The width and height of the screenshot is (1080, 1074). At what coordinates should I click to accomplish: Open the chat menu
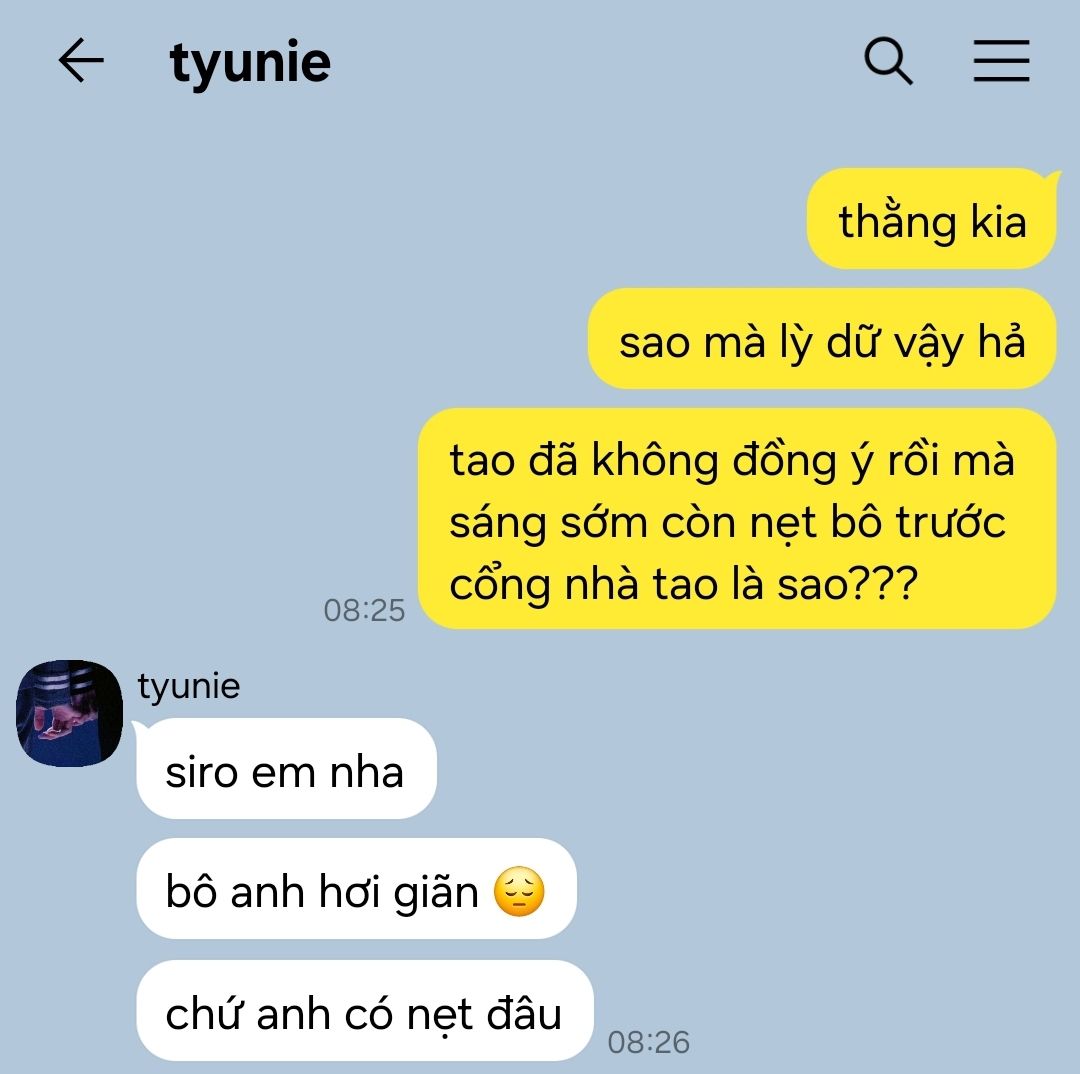point(1001,62)
